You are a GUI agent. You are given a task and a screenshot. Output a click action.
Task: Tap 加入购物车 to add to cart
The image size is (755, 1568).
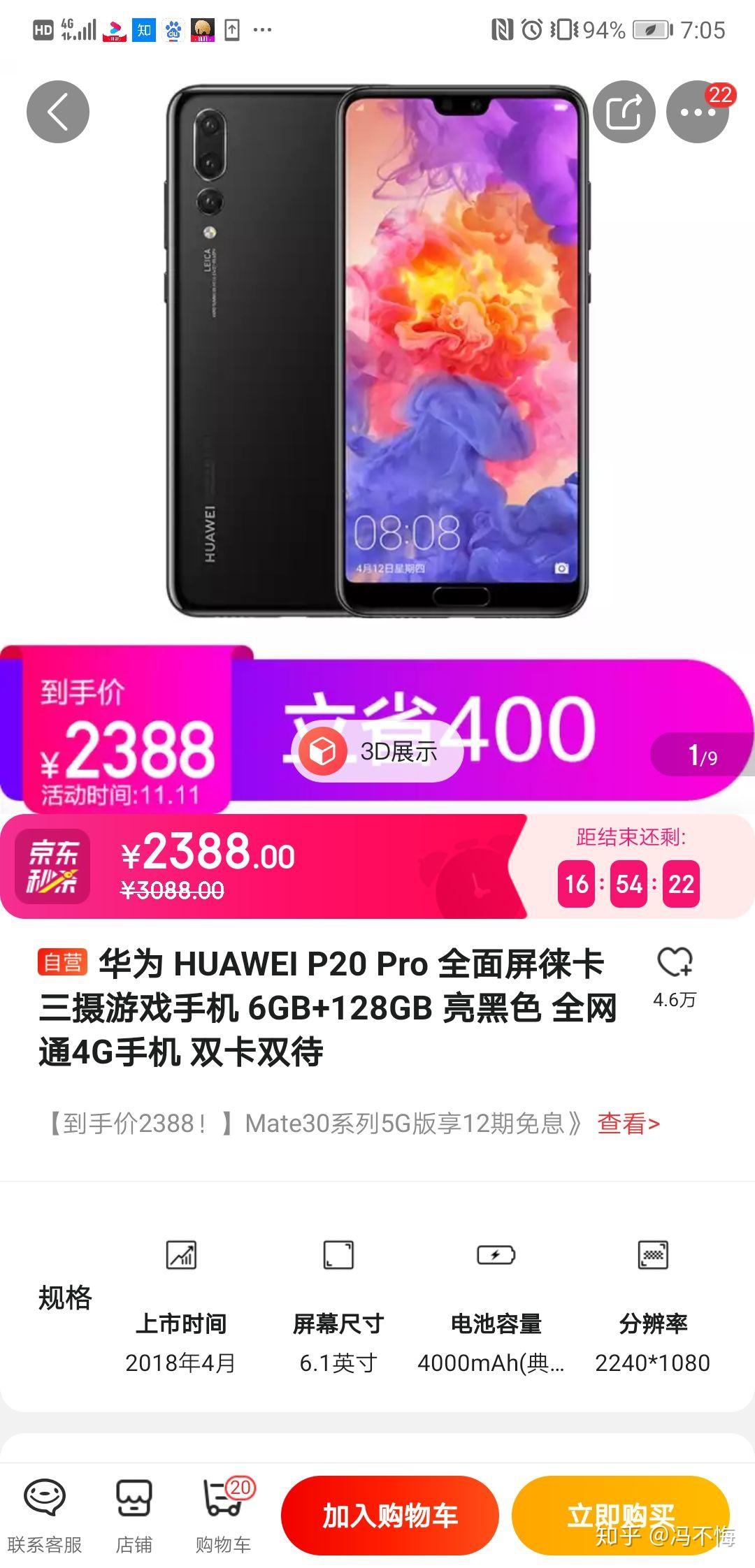390,1515
